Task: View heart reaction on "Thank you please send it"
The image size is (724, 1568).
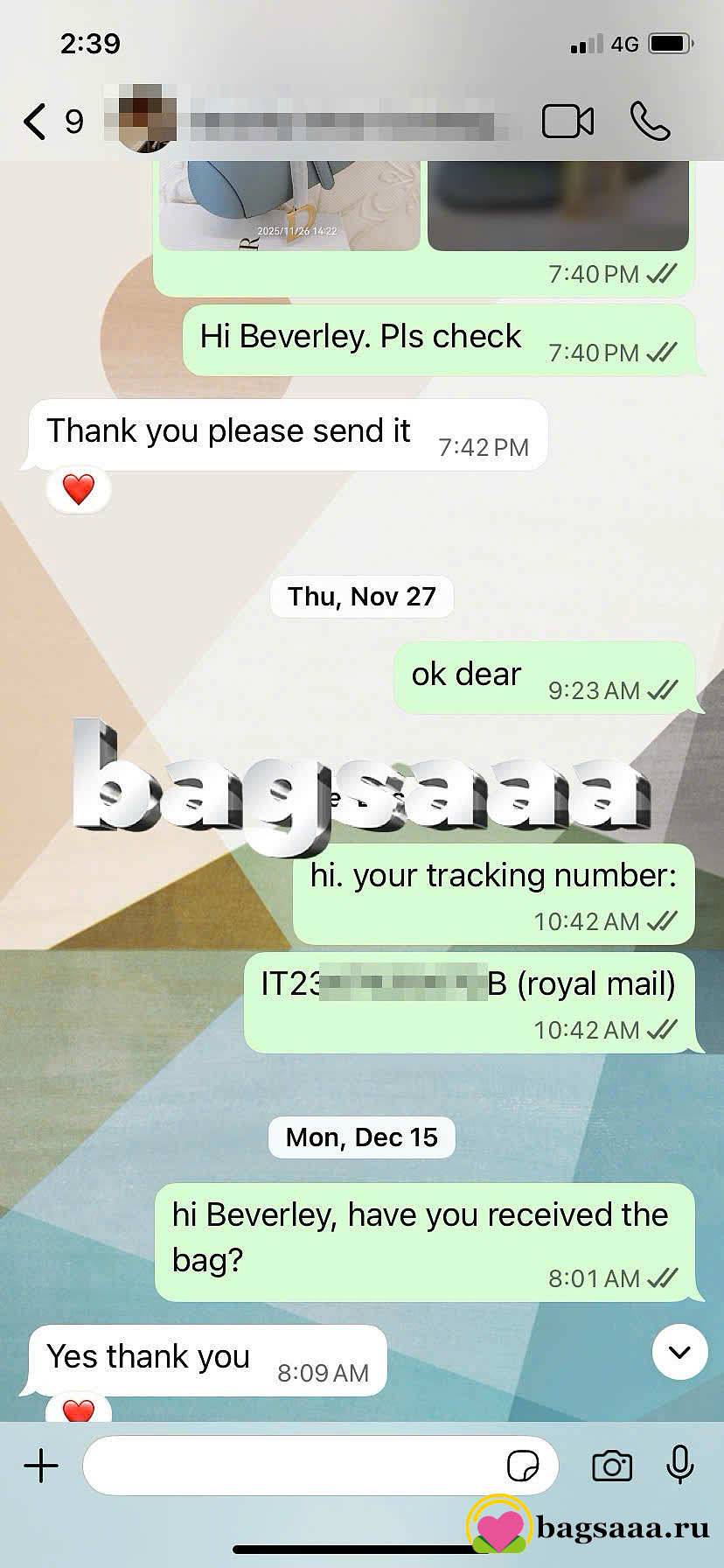Action: click(78, 490)
